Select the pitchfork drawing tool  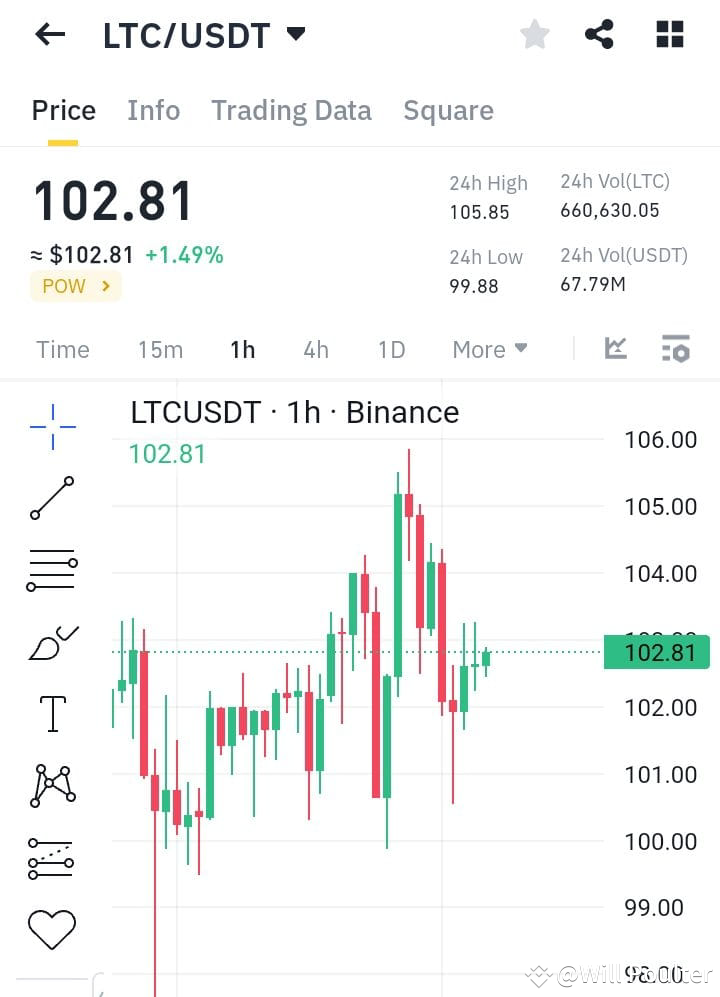50,857
